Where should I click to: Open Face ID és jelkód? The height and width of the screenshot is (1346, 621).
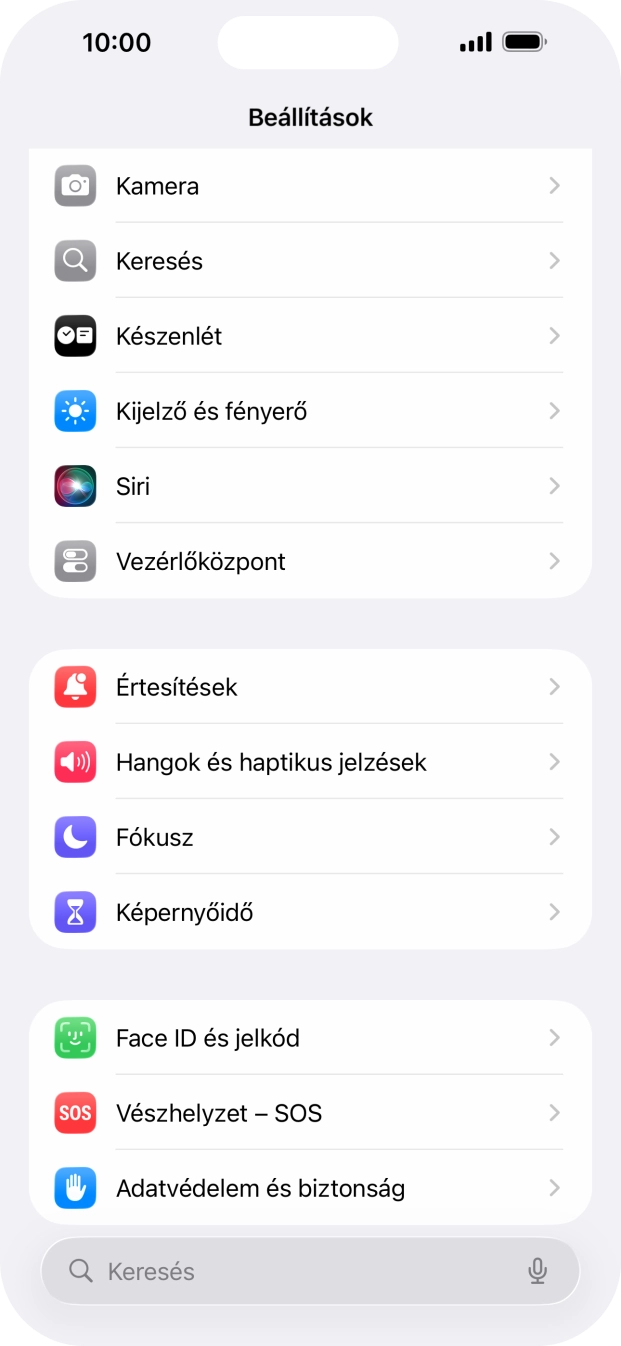(310, 1038)
